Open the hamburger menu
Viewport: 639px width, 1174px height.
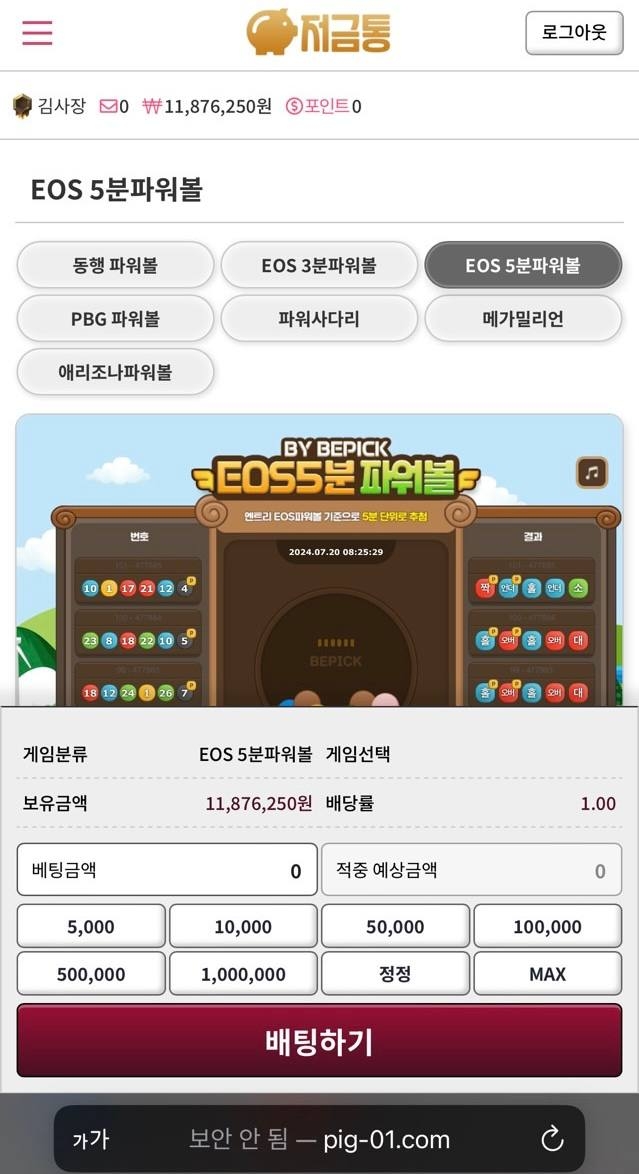[37, 32]
